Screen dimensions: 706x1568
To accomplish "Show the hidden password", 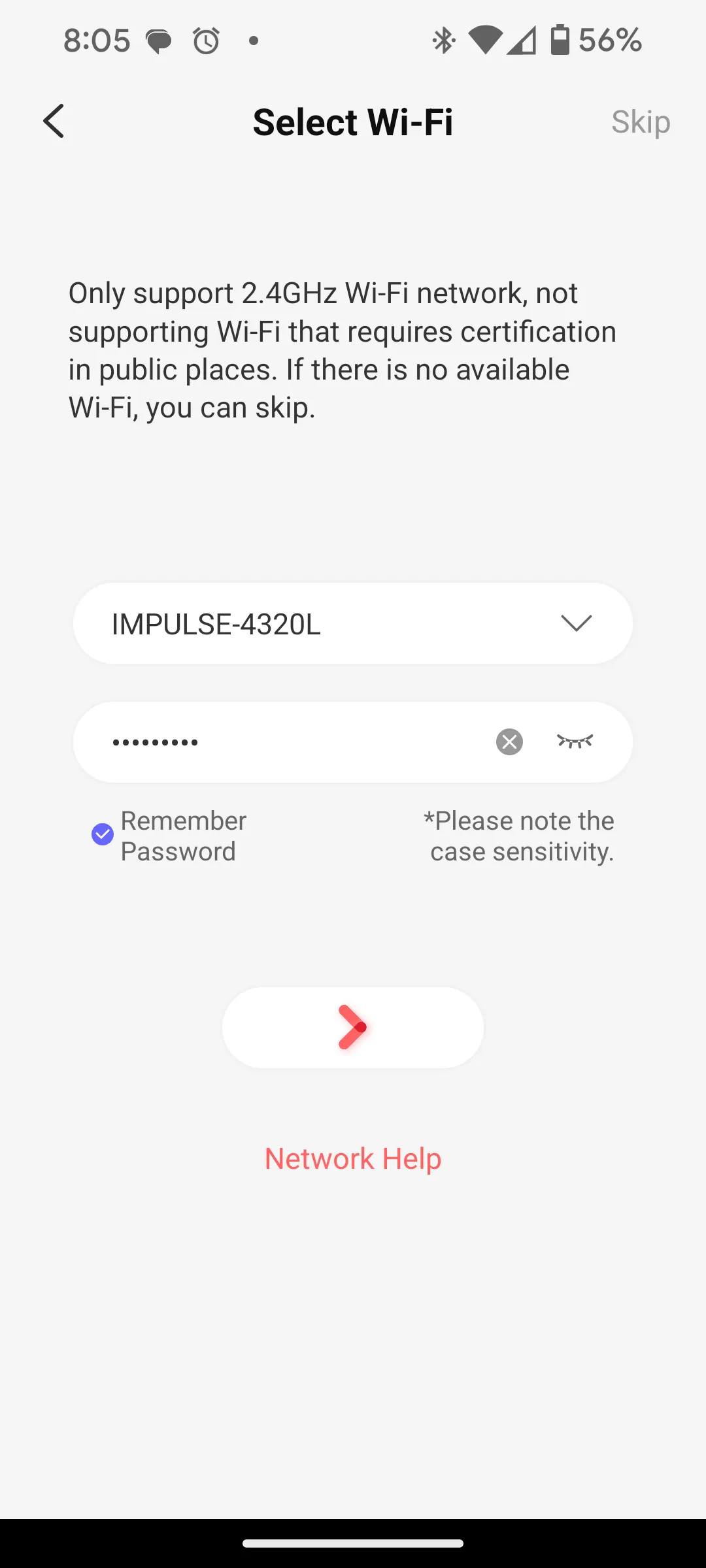I will pos(575,742).
